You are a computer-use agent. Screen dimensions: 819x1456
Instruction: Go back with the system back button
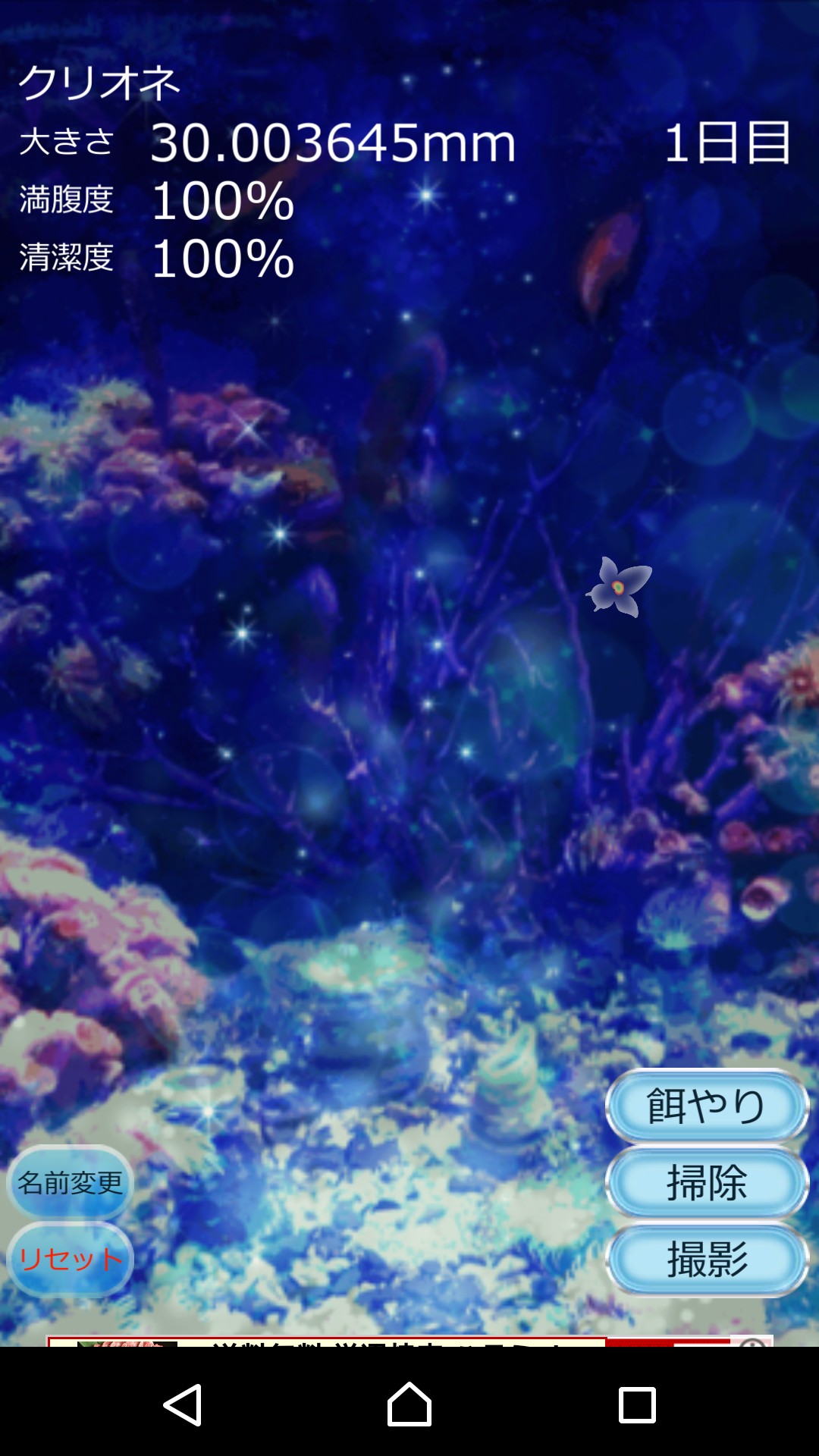182,1404
